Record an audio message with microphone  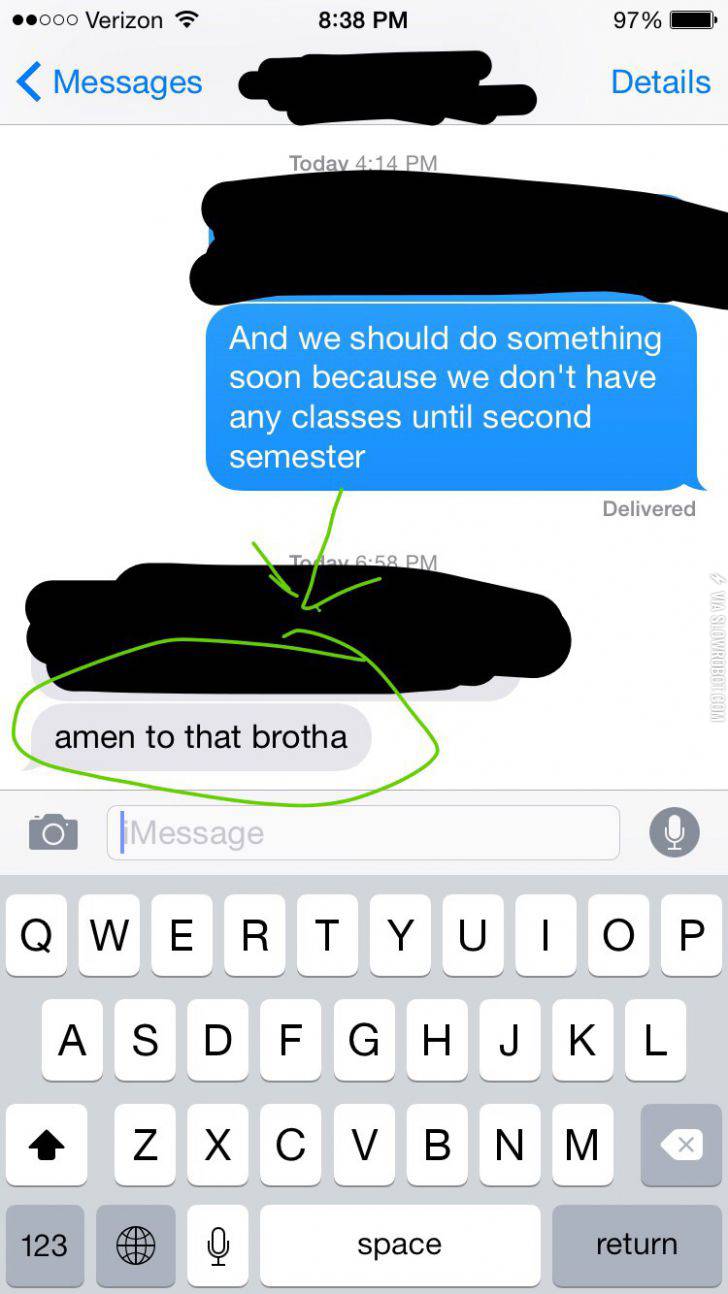pyautogui.click(x=673, y=832)
